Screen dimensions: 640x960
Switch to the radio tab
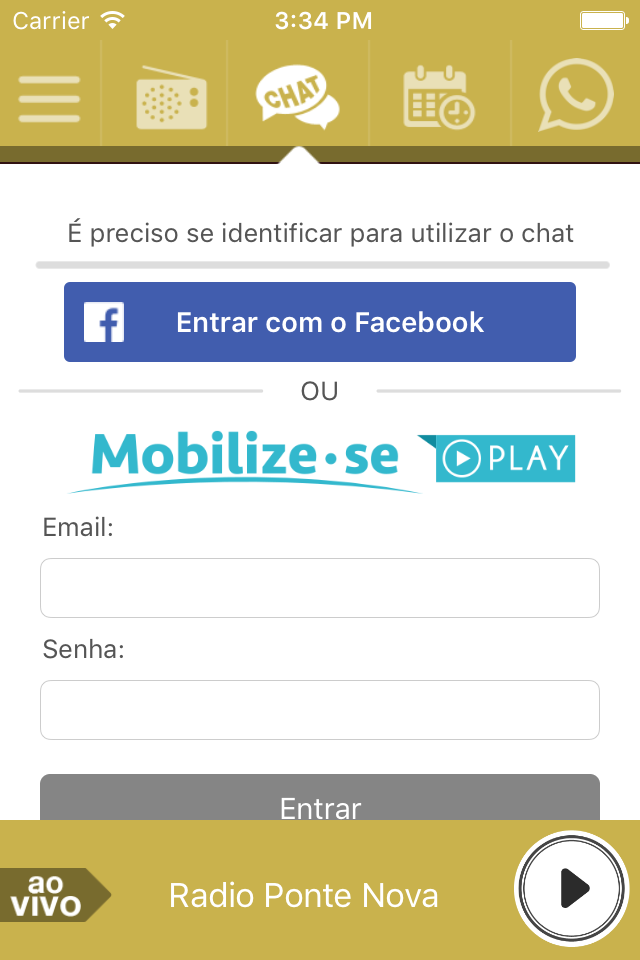click(x=171, y=99)
